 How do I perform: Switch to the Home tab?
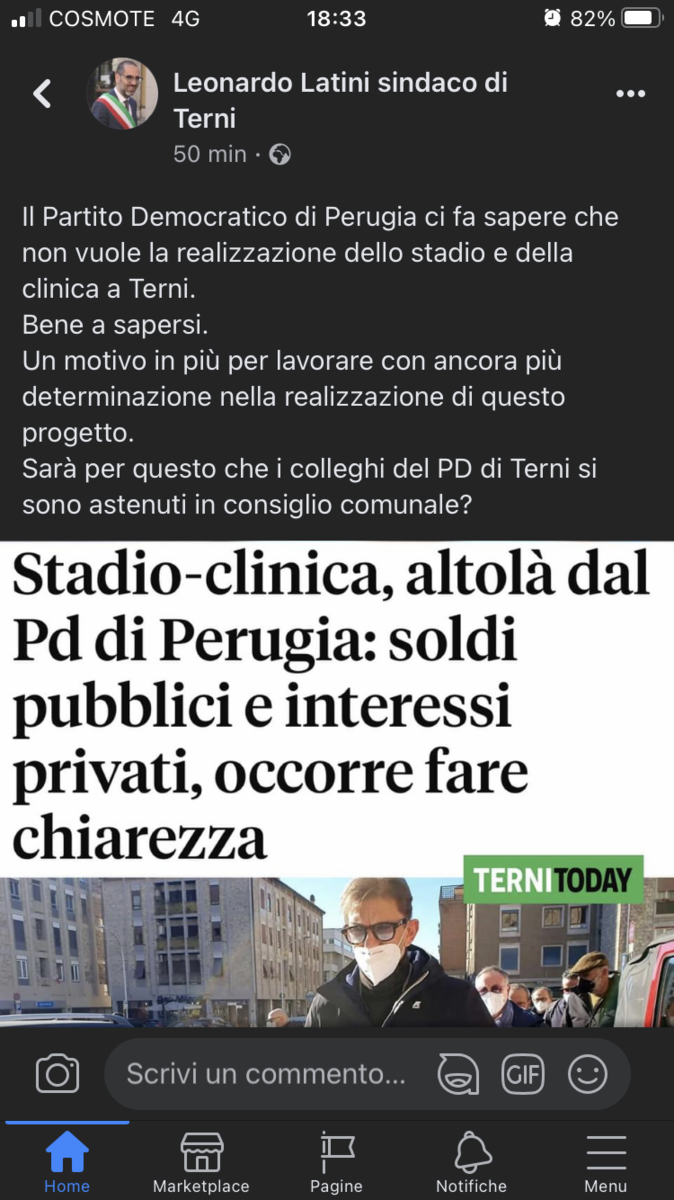click(x=67, y=1162)
